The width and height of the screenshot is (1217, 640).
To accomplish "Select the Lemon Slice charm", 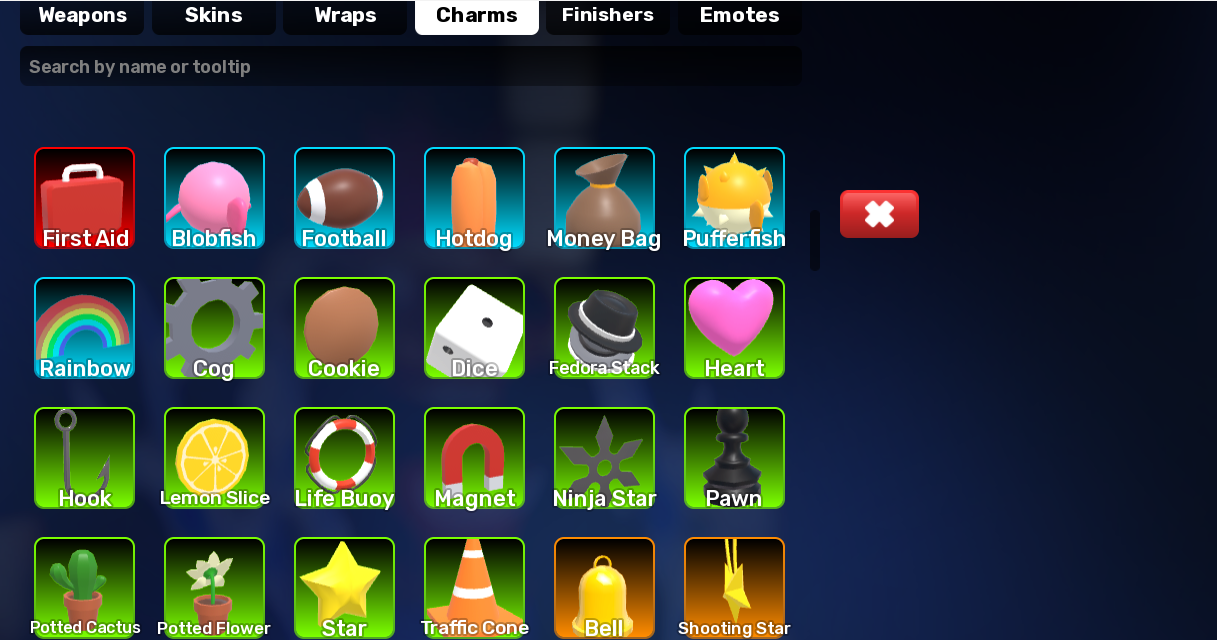I will tap(215, 458).
